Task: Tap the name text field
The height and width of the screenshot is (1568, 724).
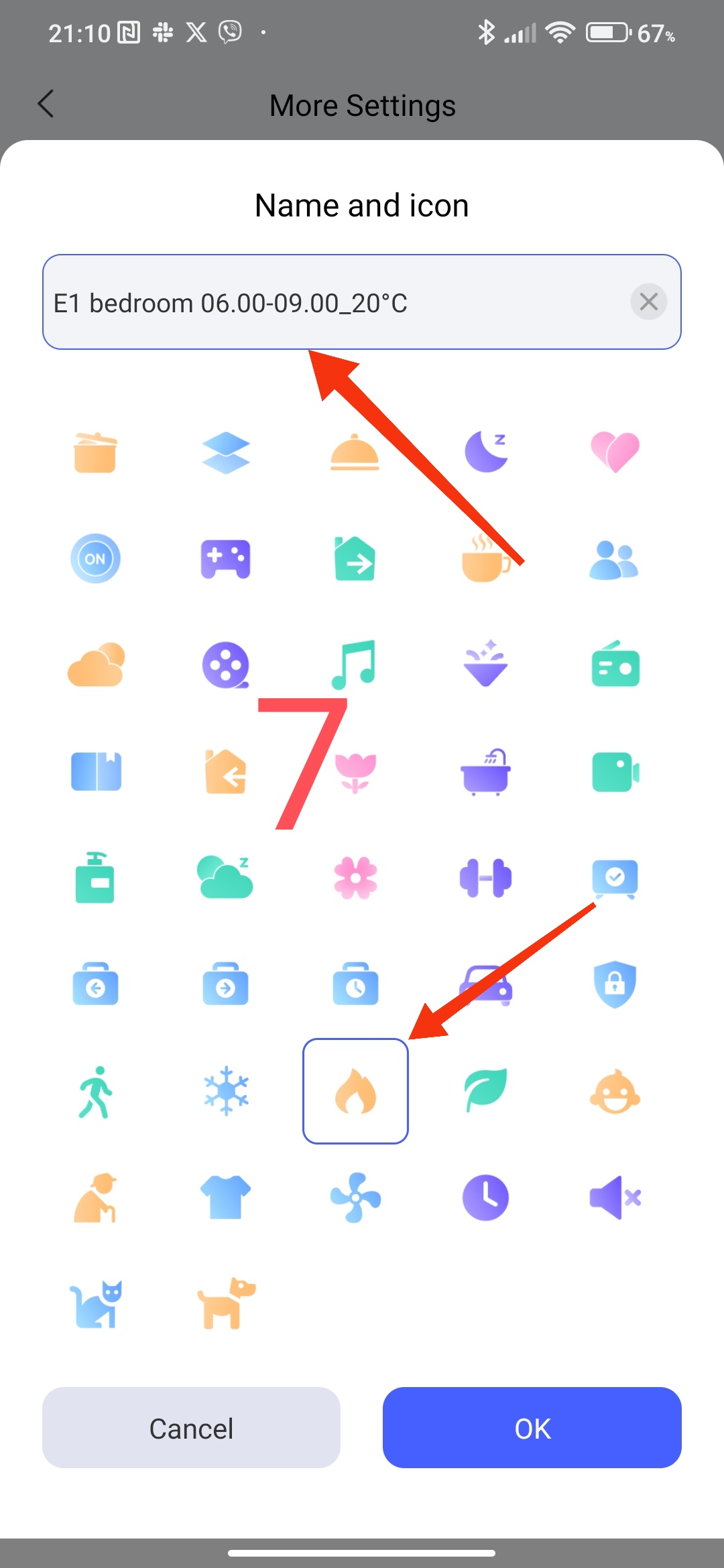Action: [335, 302]
